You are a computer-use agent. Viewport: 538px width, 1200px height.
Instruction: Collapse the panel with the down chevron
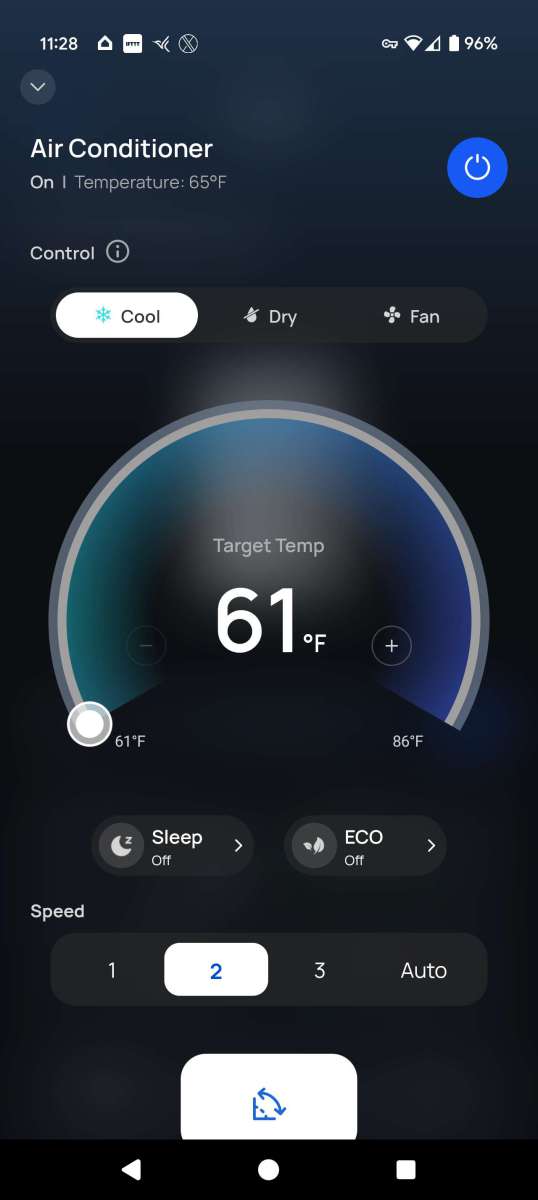[38, 87]
